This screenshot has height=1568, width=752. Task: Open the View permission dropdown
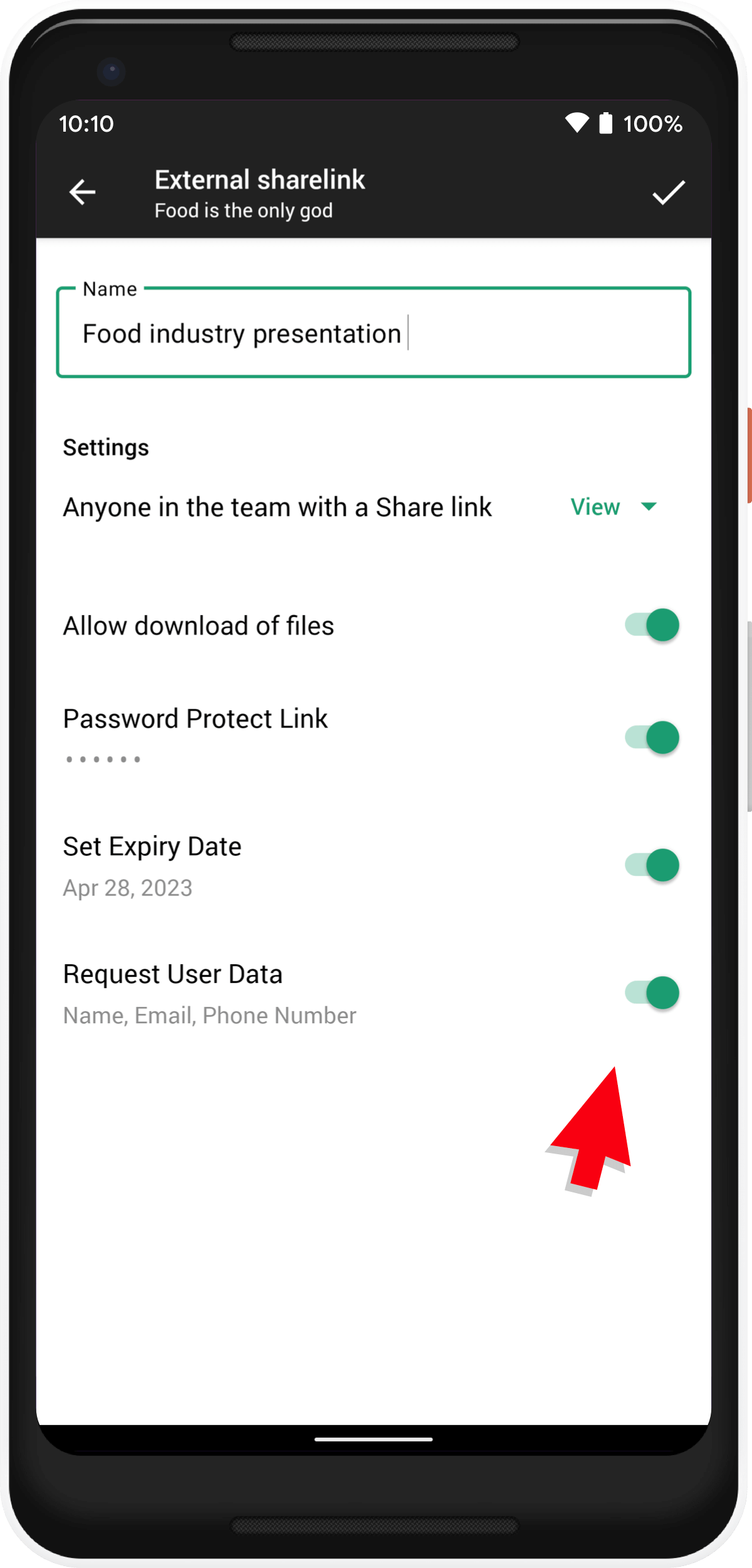click(614, 507)
